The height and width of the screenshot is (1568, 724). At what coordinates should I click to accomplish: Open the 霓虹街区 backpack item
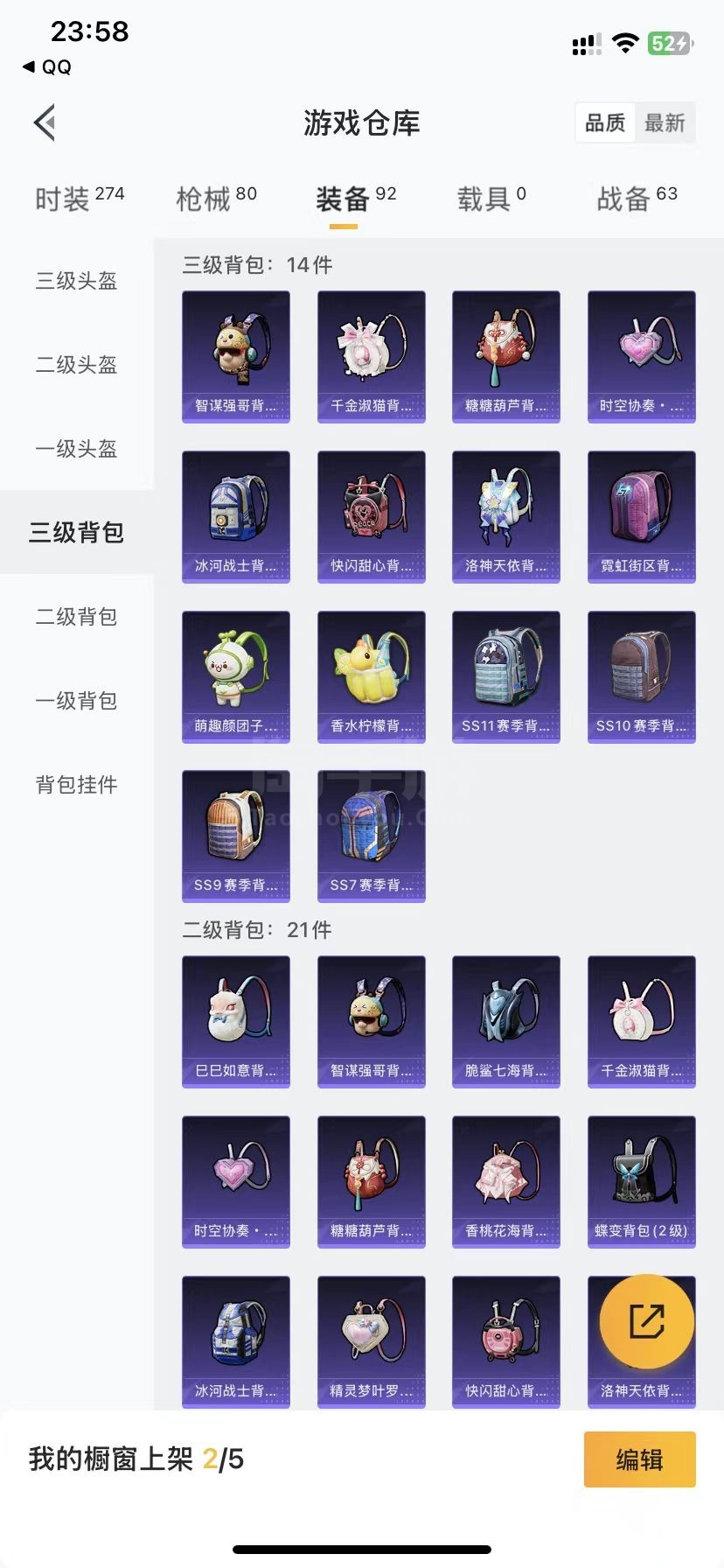tap(642, 517)
